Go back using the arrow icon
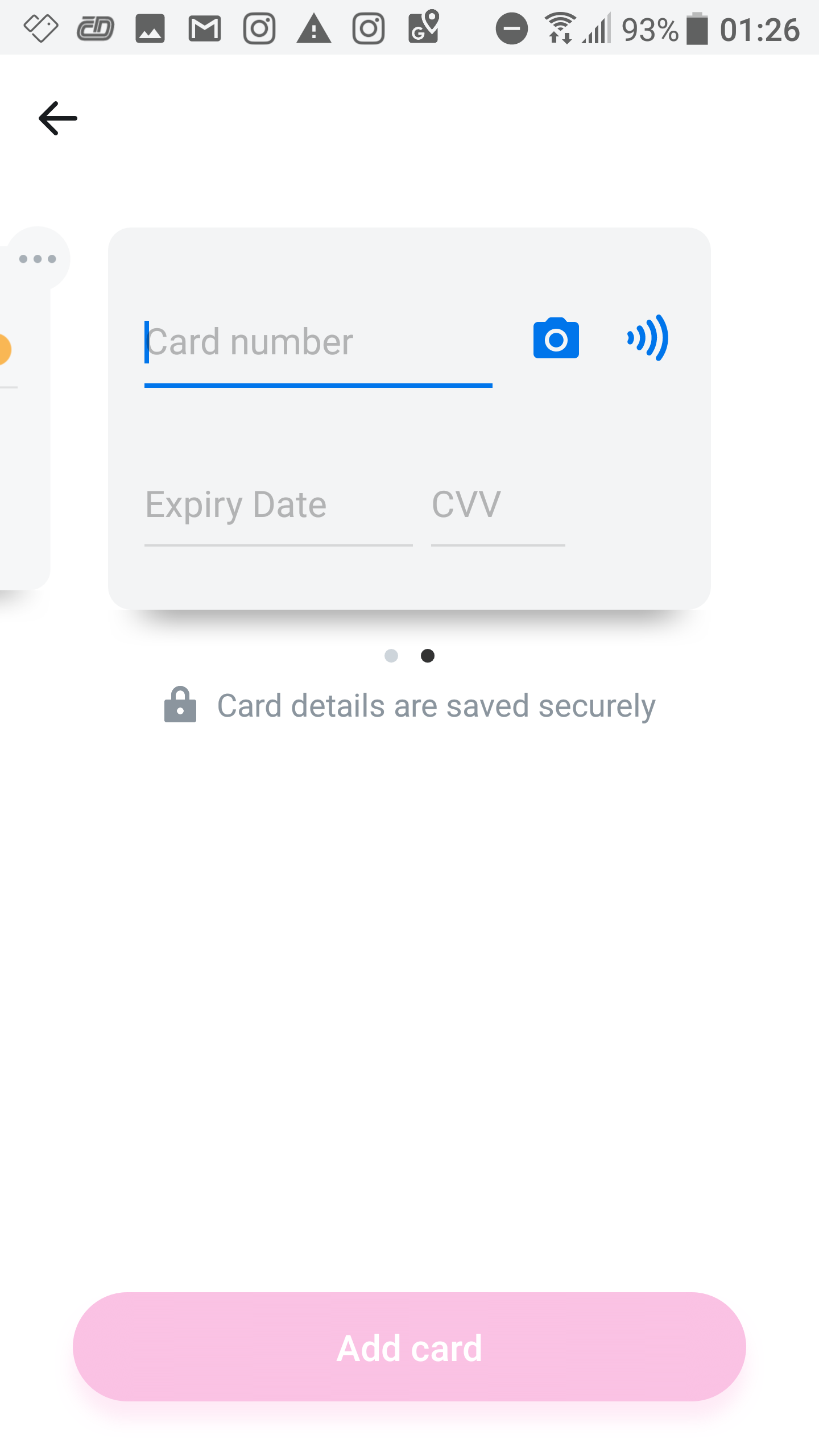This screenshot has height=1456, width=819. (x=57, y=118)
